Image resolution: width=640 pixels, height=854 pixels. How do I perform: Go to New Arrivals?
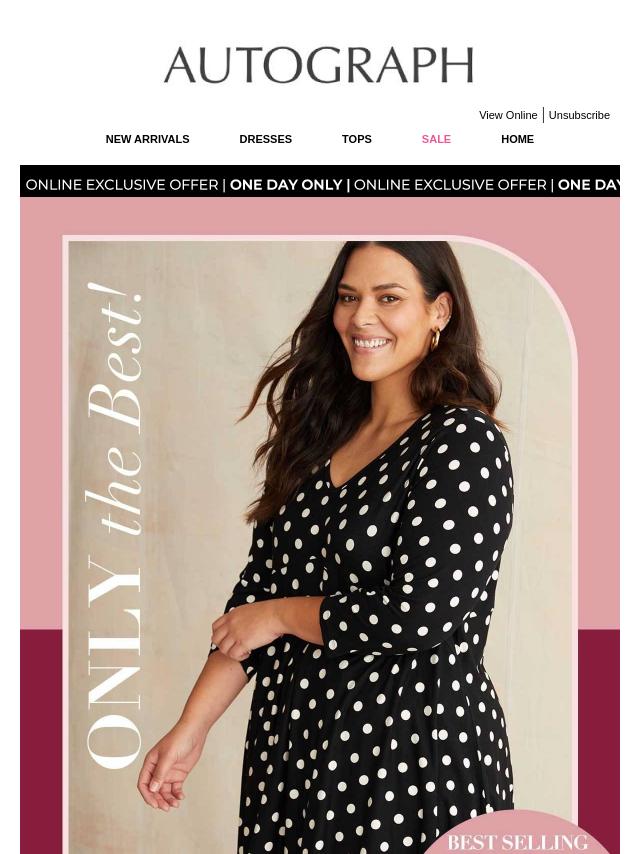click(x=147, y=139)
